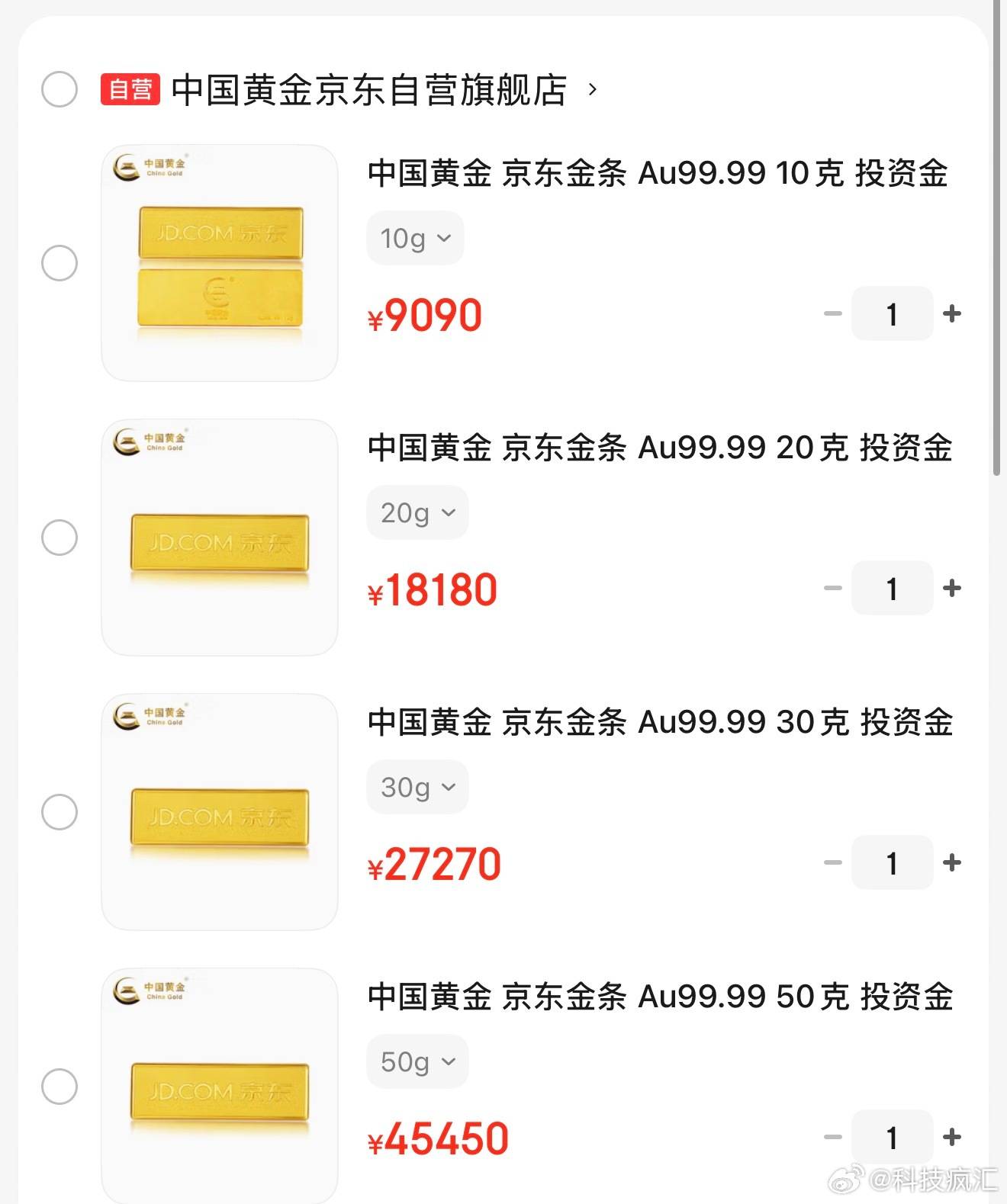Viewport: 1007px width, 1204px height.
Task: Select the 20克 gold bar item
Action: pos(60,538)
